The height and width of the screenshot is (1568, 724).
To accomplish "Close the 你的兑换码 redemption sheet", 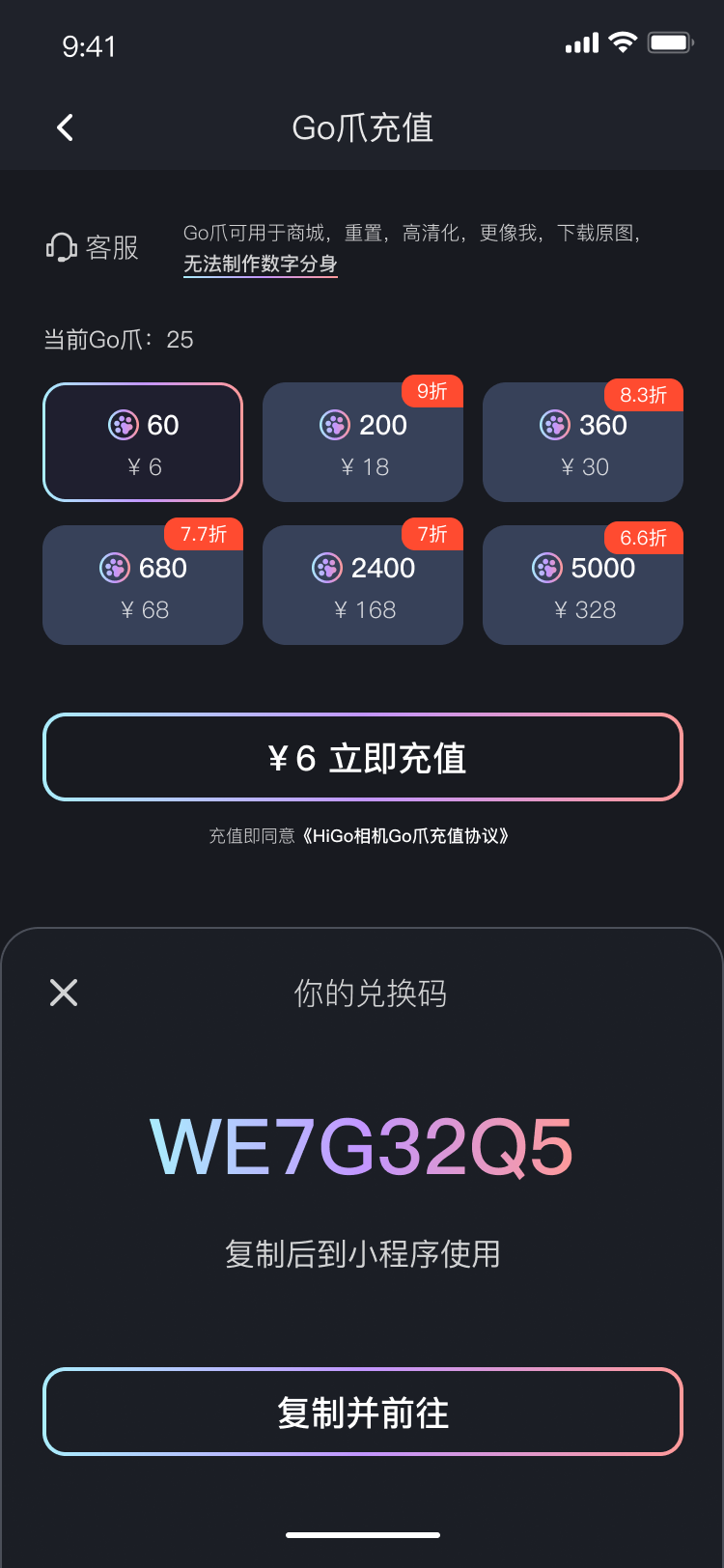I will [x=64, y=993].
